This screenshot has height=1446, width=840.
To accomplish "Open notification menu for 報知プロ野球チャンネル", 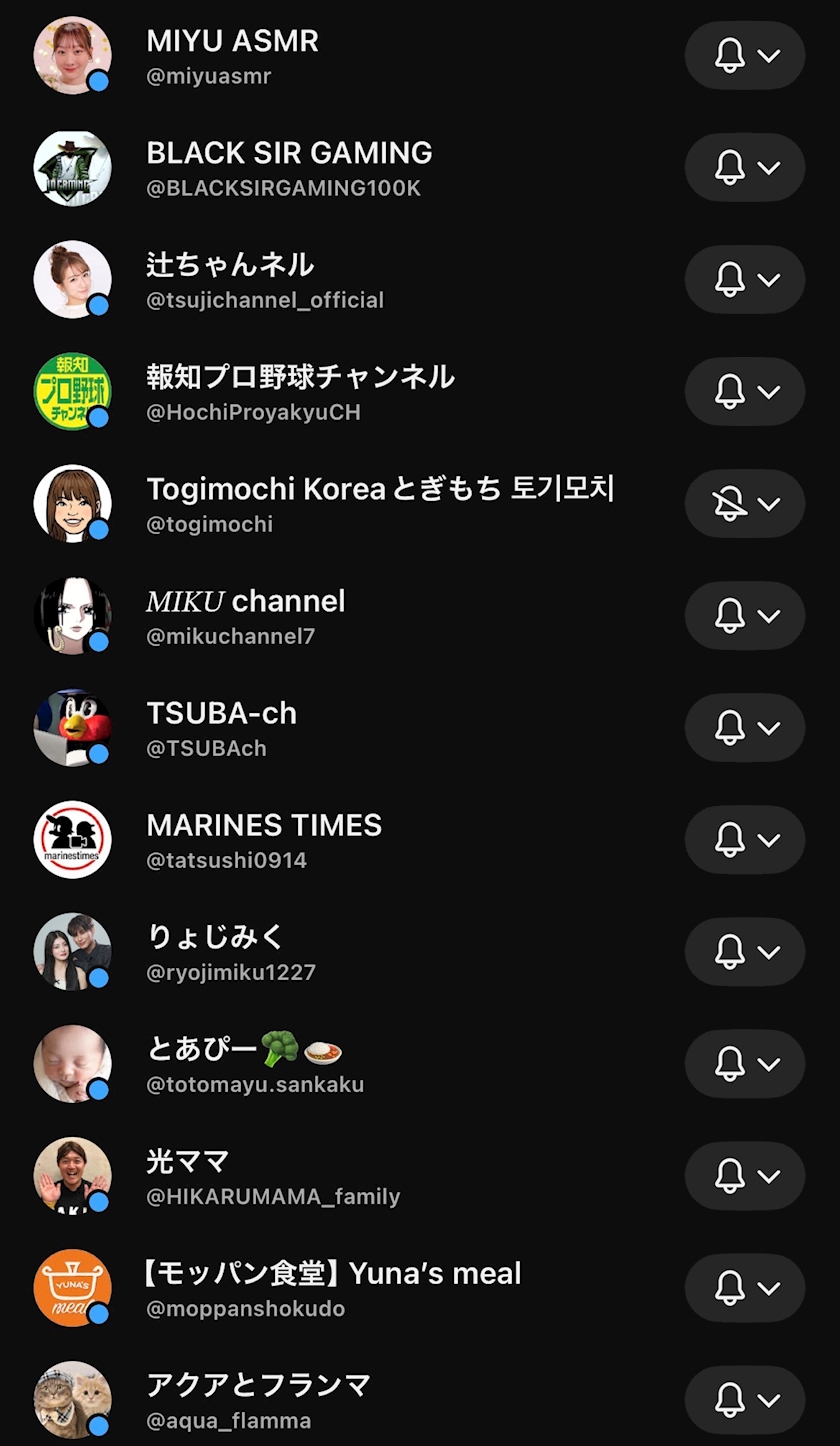I will 745,392.
